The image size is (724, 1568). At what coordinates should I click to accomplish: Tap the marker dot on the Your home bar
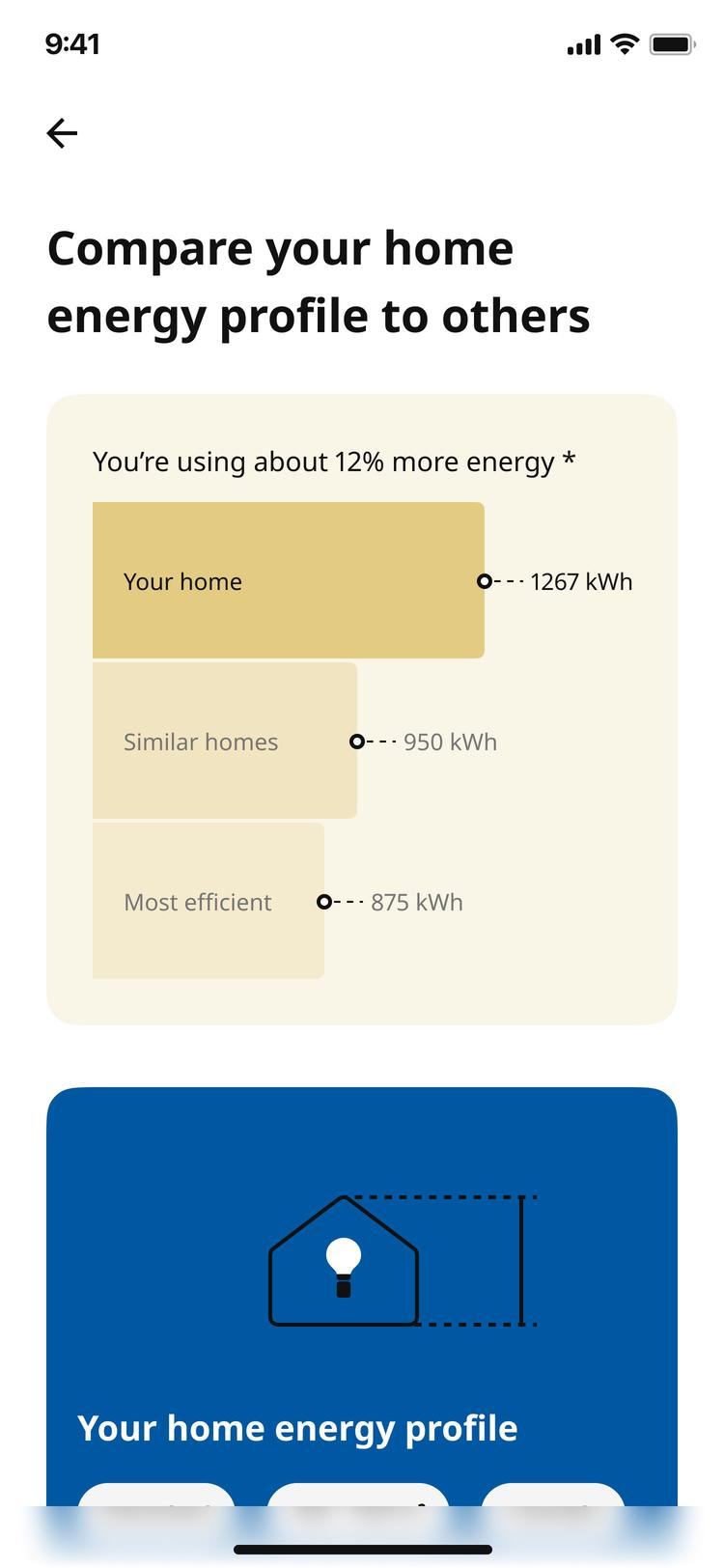point(485,581)
